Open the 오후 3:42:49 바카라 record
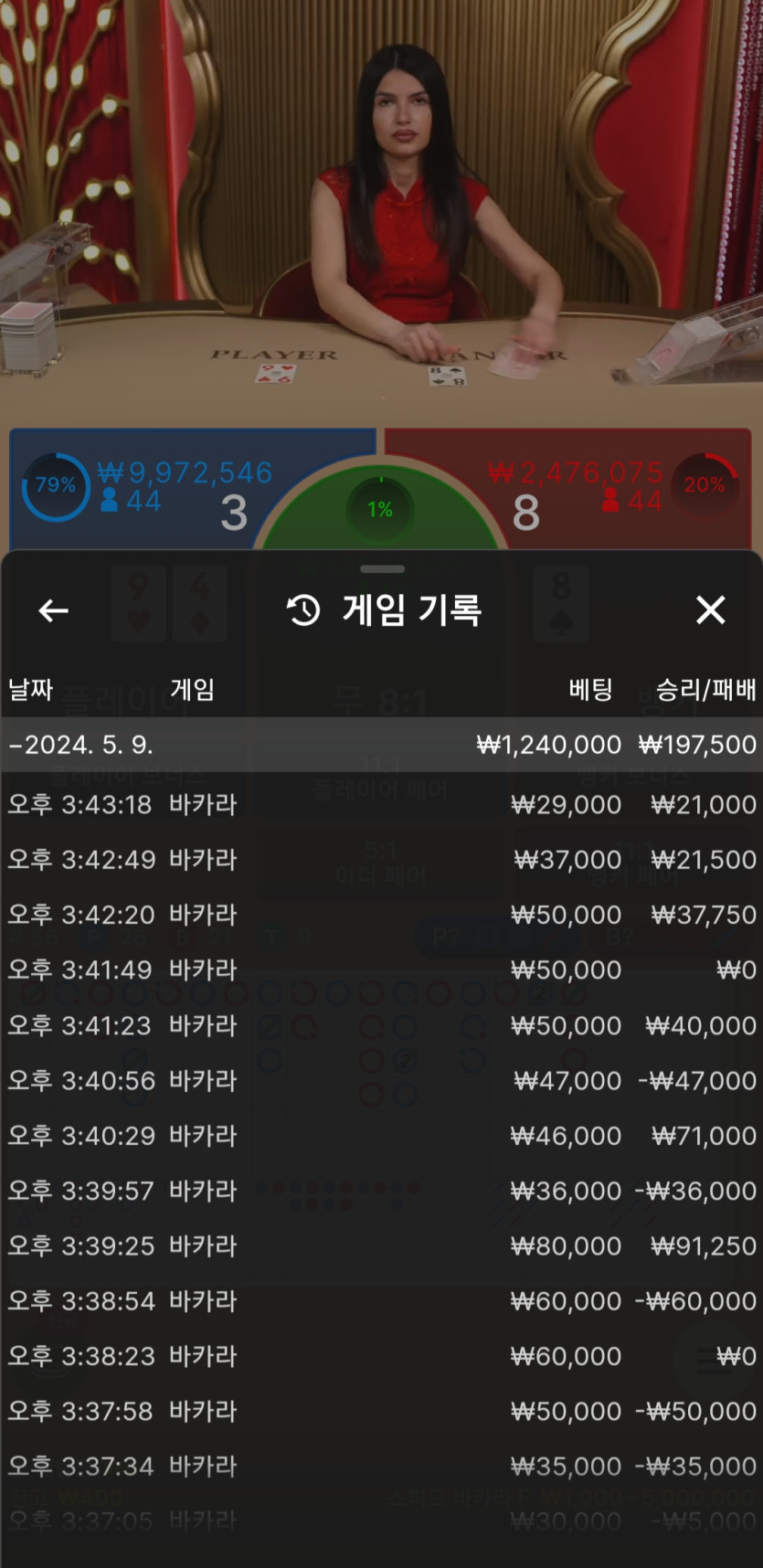 [x=381, y=860]
